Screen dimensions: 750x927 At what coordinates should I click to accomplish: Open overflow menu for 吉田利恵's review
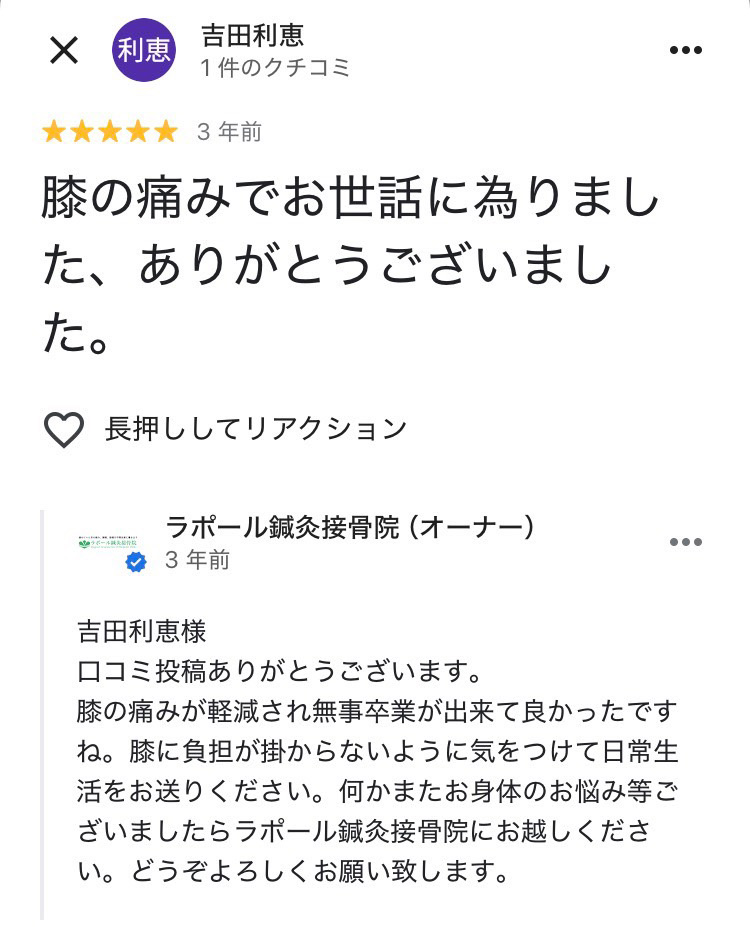tap(685, 51)
